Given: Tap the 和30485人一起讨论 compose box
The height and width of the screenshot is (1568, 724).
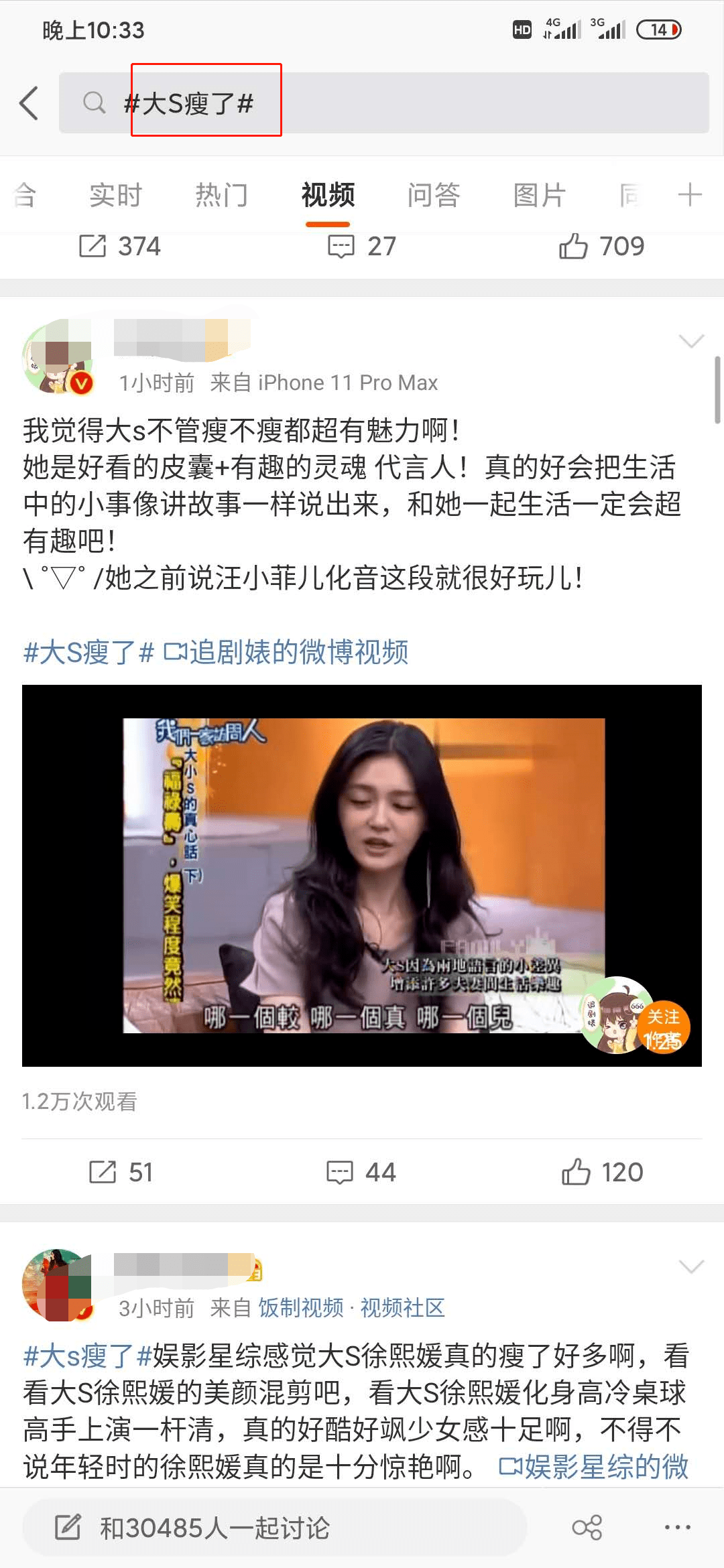Looking at the screenshot, I should click(275, 1528).
